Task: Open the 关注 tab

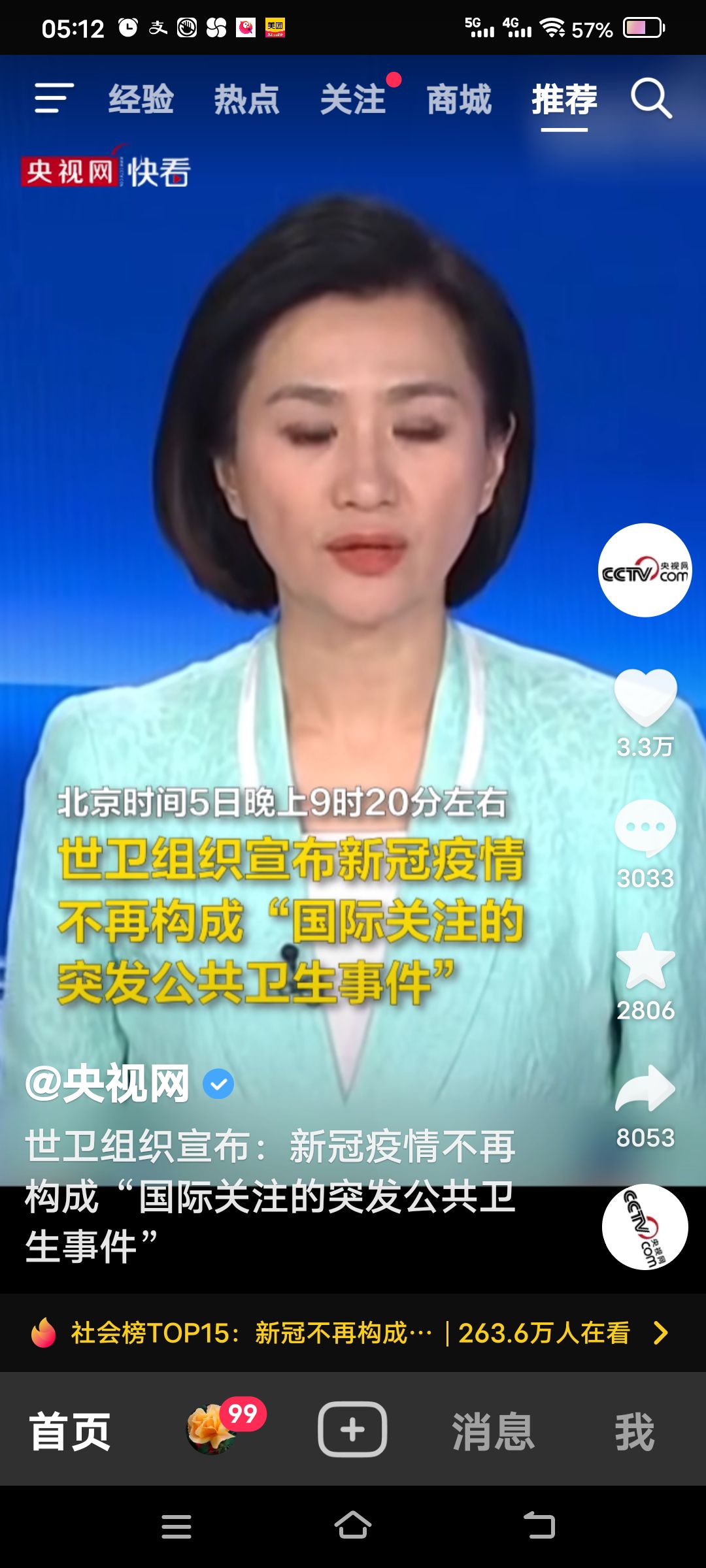Action: pos(353,100)
